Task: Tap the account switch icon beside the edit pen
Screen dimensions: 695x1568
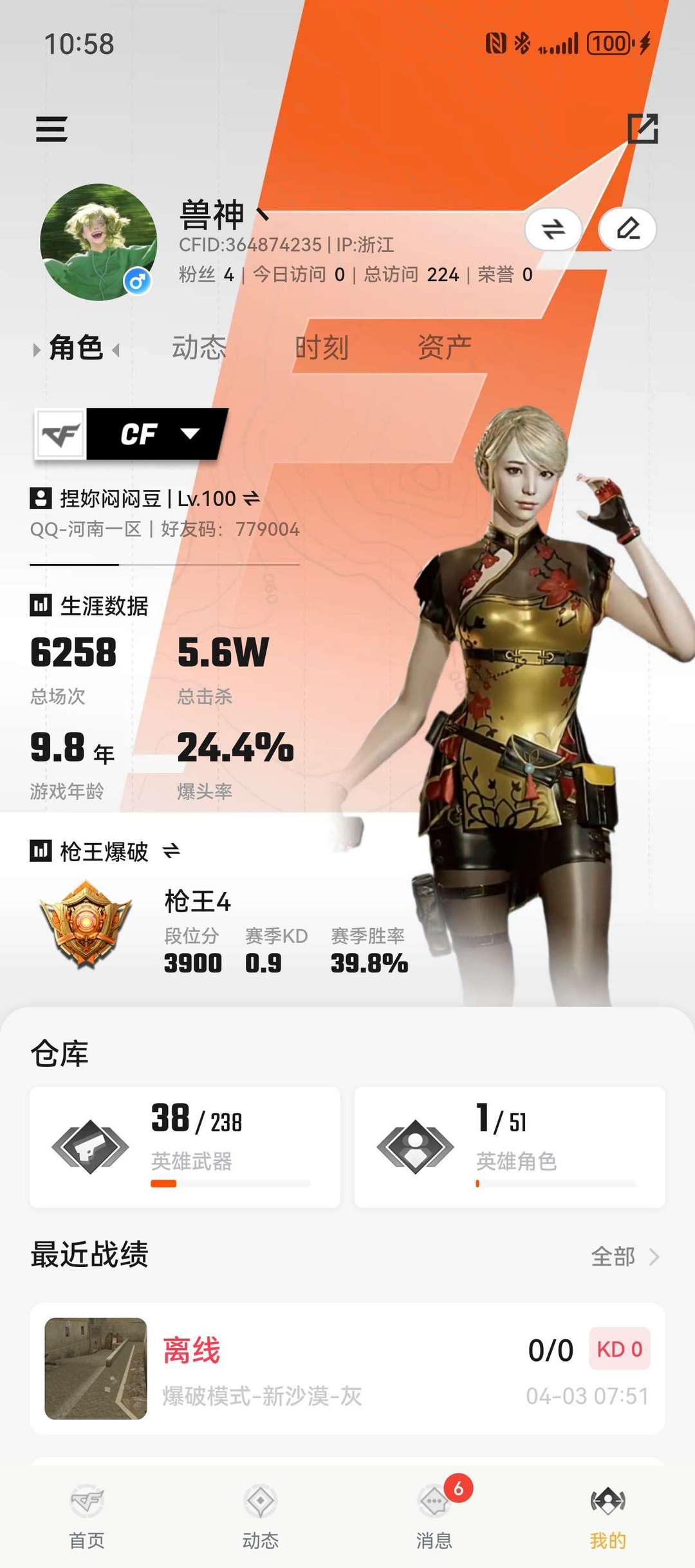Action: pyautogui.click(x=553, y=230)
